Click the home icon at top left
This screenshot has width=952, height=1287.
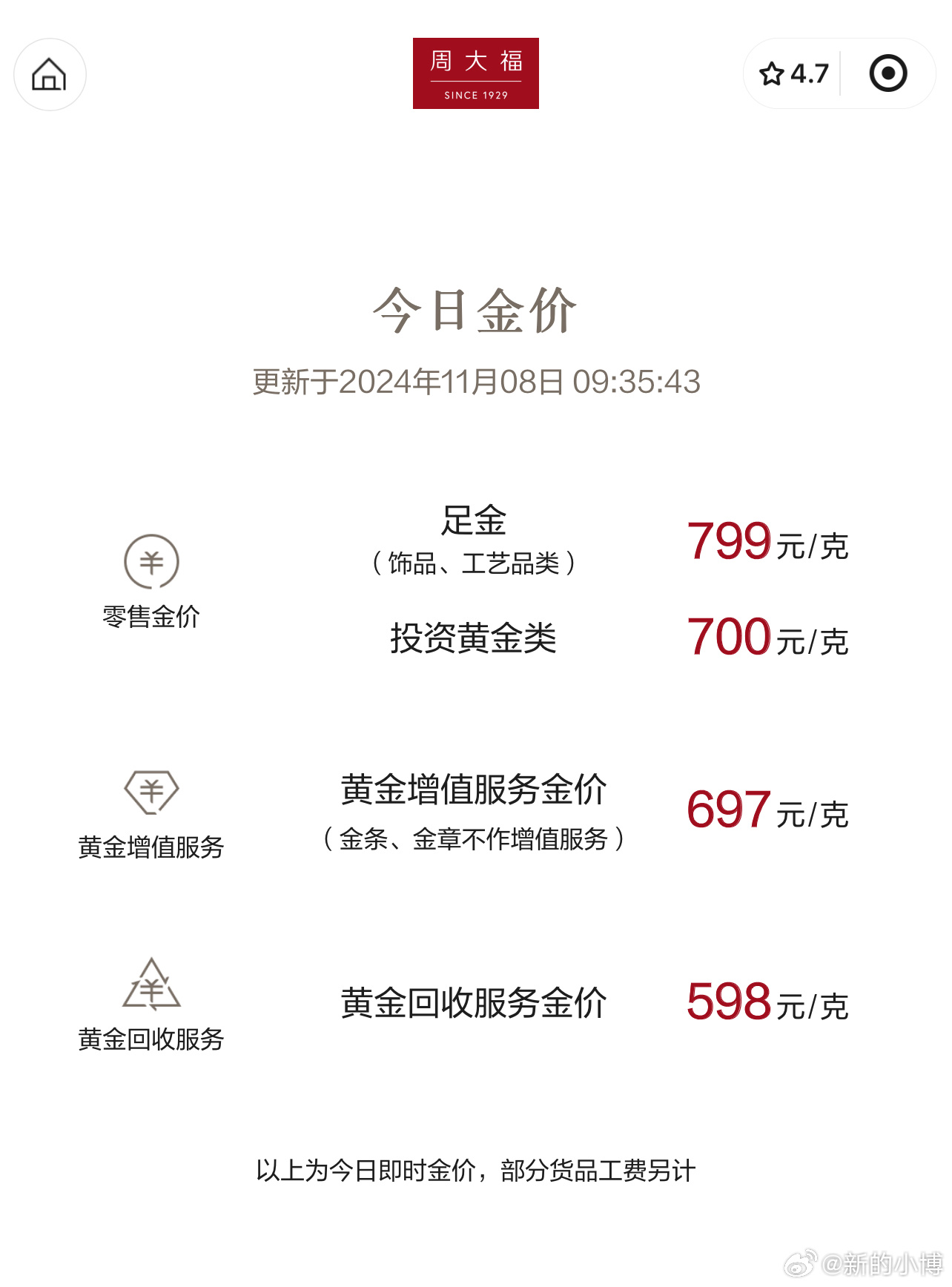[x=49, y=74]
